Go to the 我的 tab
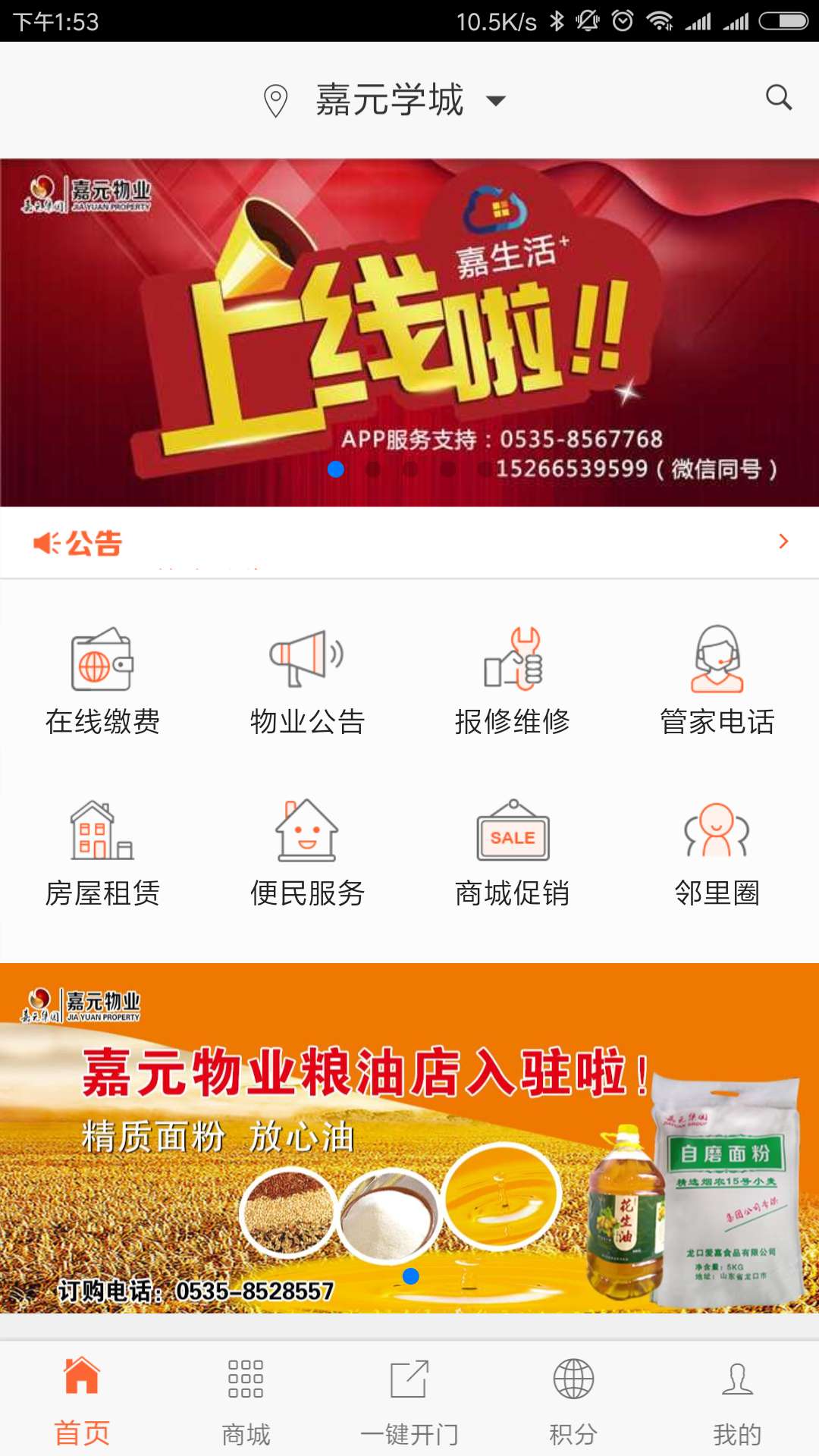The width and height of the screenshot is (819, 1456). (x=737, y=1400)
